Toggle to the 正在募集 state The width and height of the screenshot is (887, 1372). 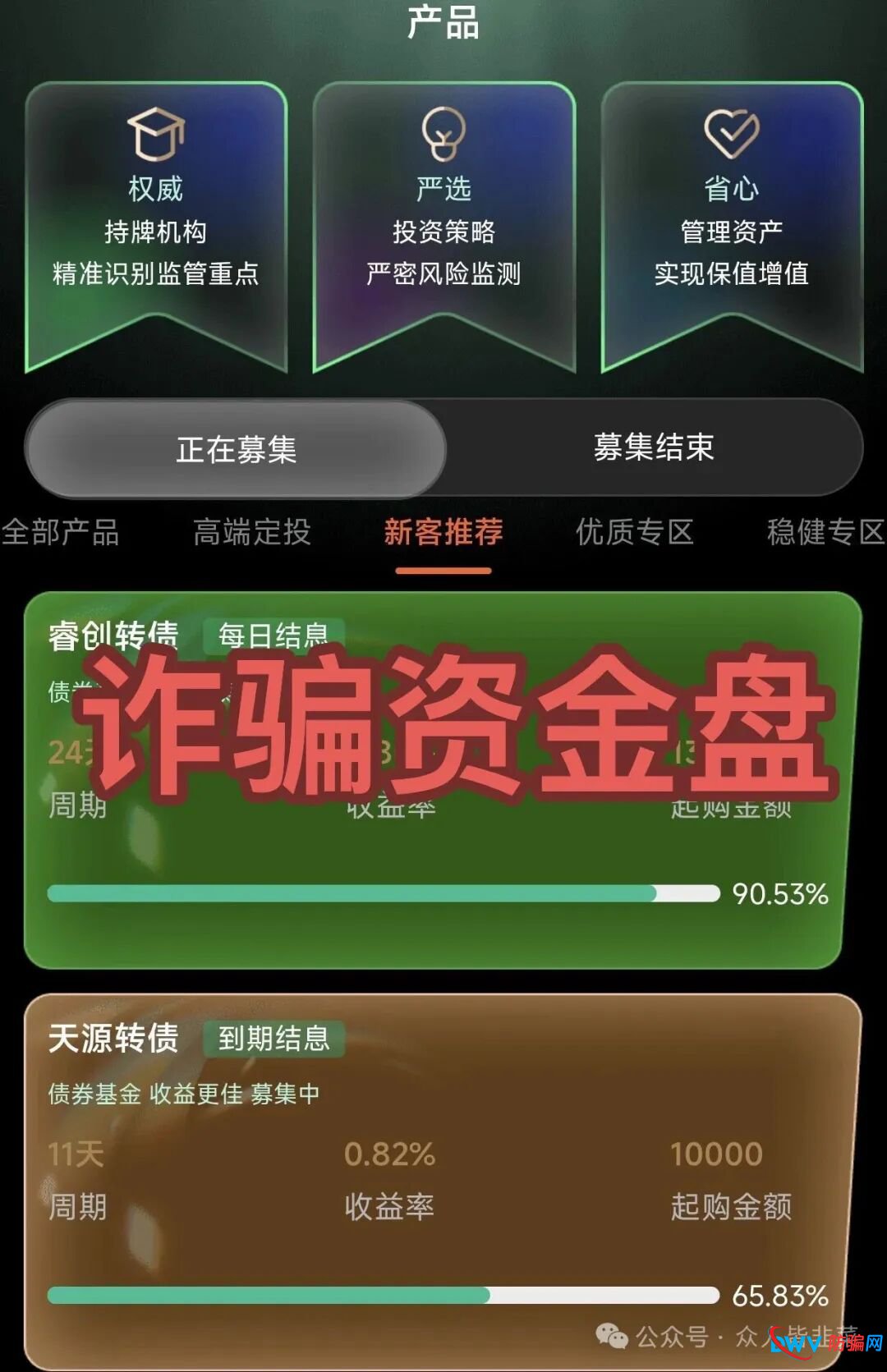tap(236, 448)
